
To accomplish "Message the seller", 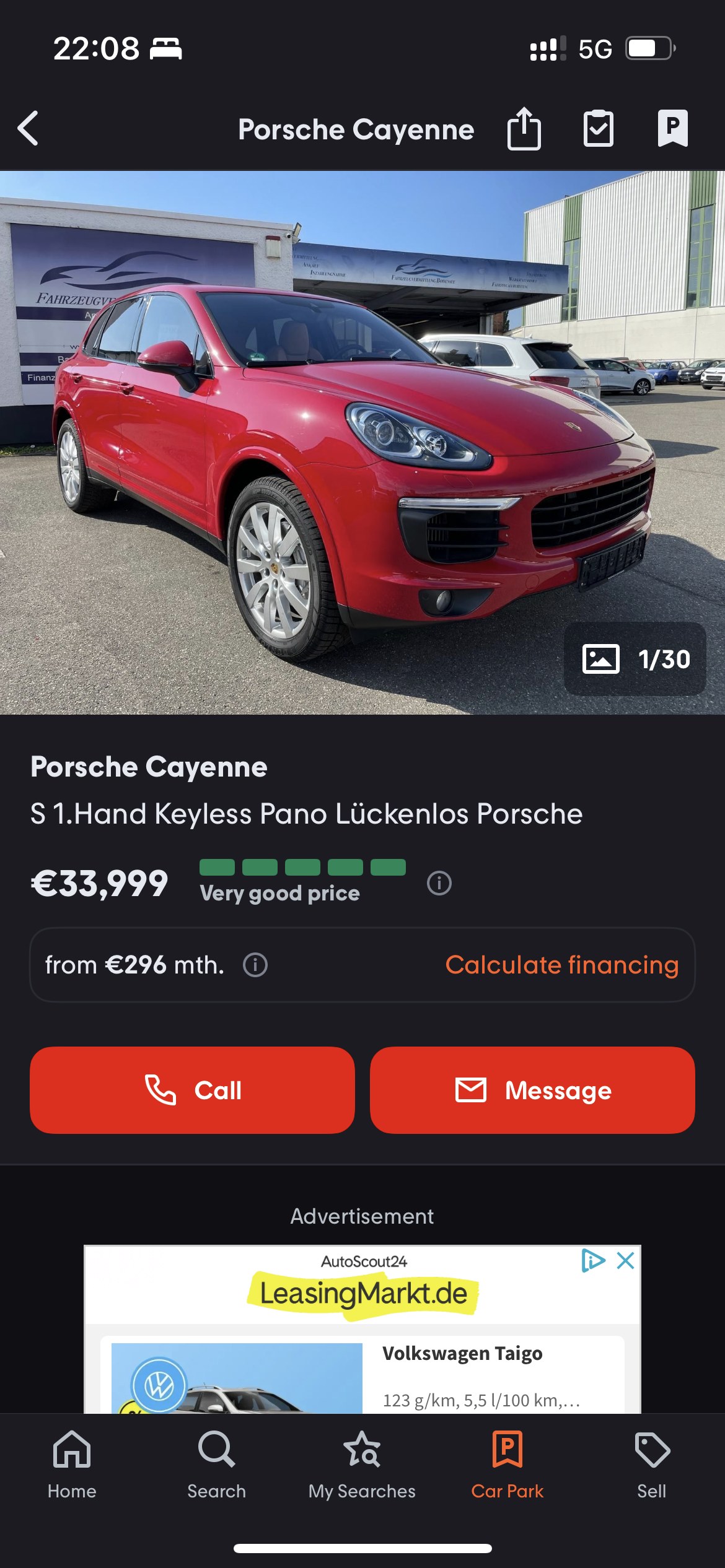I will [x=532, y=1090].
